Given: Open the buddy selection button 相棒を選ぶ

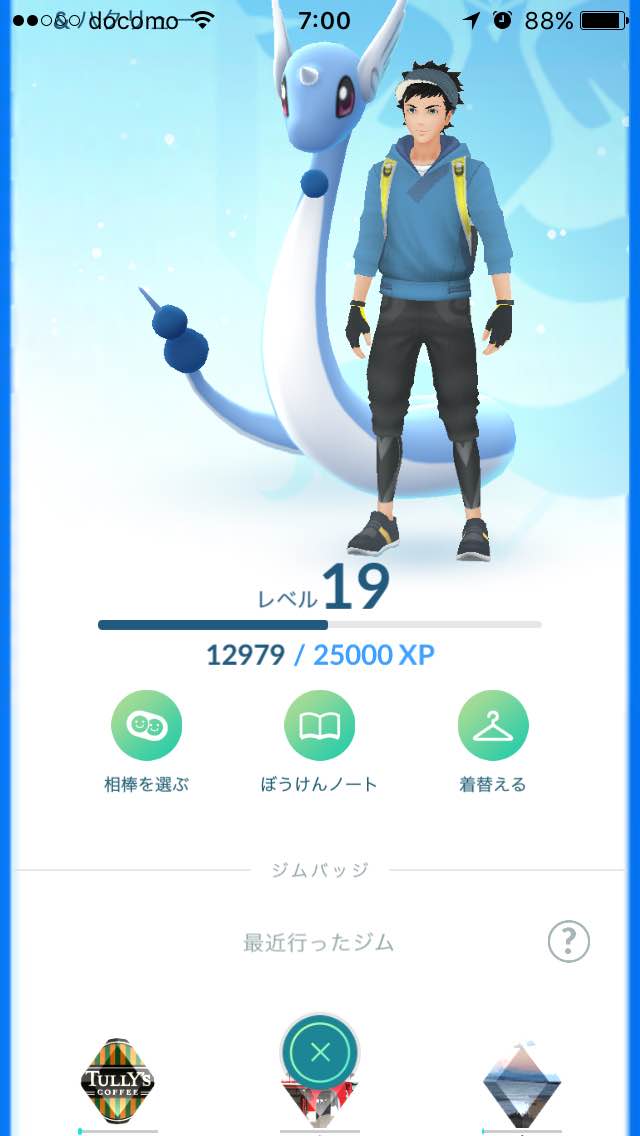Looking at the screenshot, I should [146, 725].
